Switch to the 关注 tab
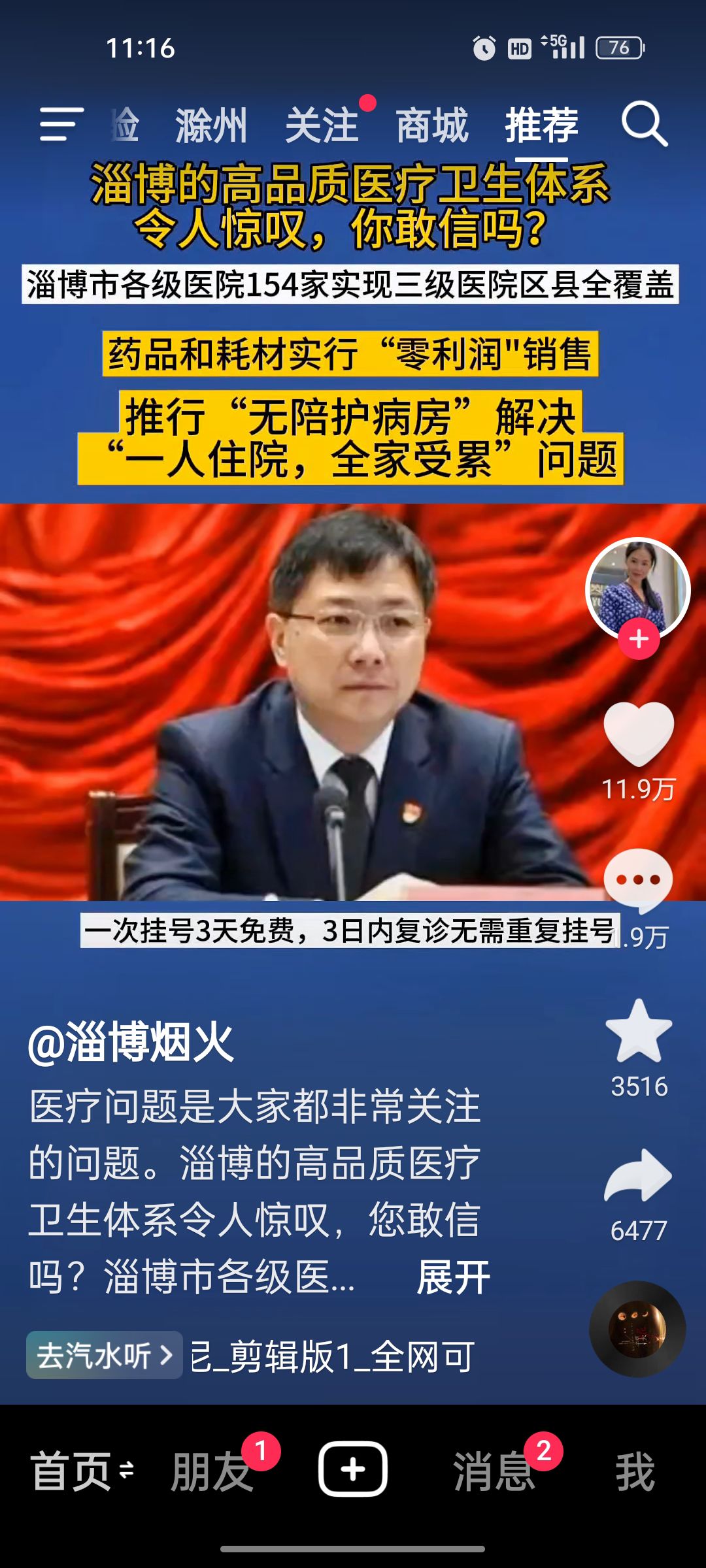706x1568 pixels. [x=322, y=125]
